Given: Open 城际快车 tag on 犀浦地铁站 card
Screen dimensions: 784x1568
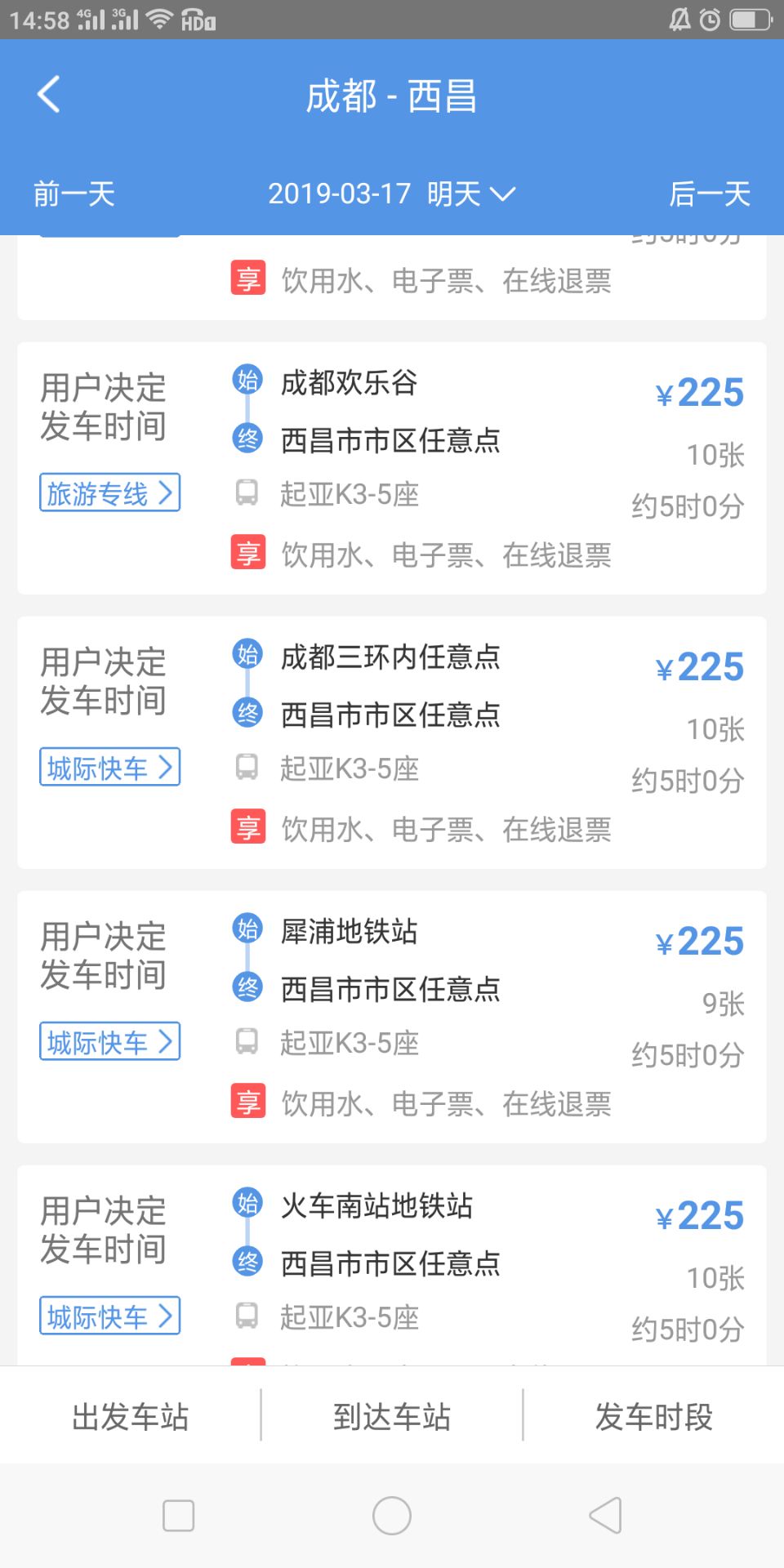Looking at the screenshot, I should pos(109,1041).
